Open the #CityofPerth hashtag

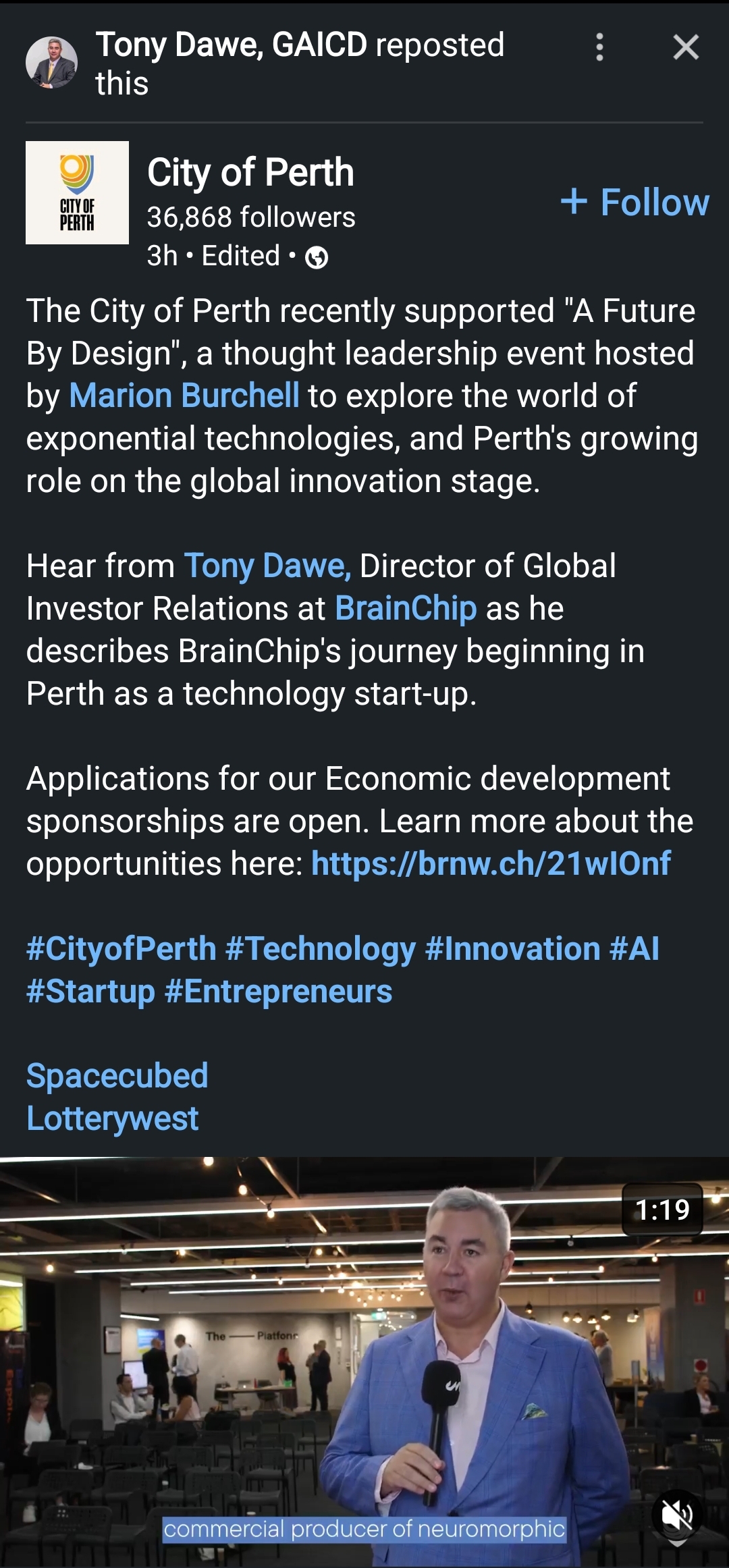(x=122, y=948)
